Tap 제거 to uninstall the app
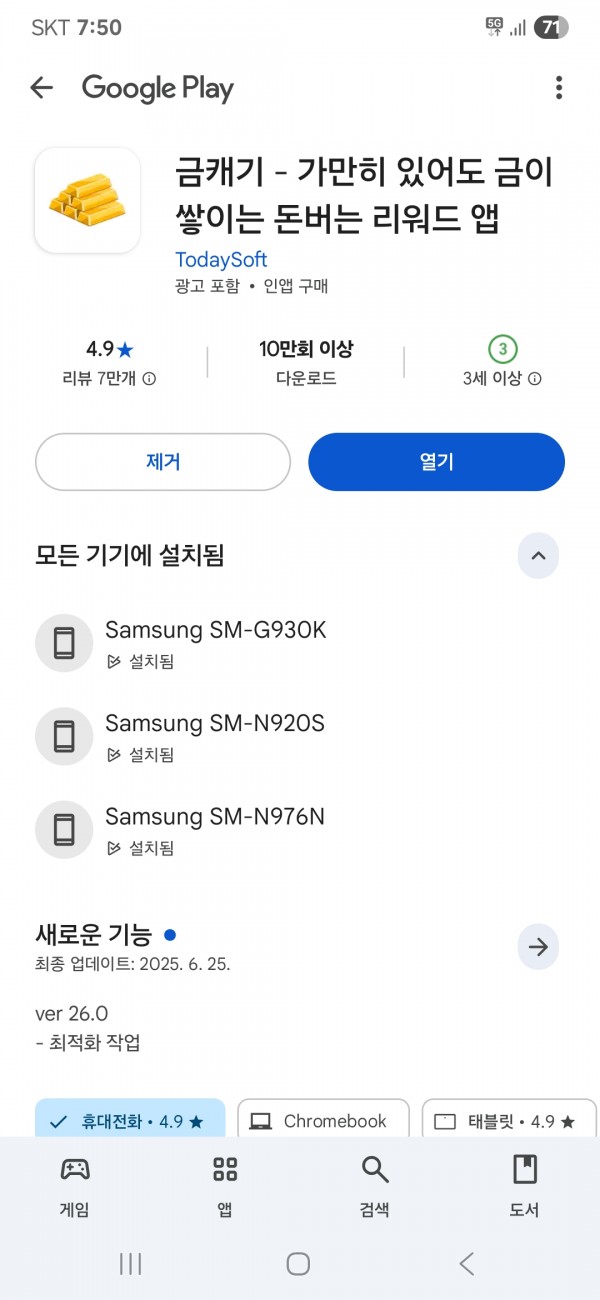The image size is (600, 1300). click(163, 462)
